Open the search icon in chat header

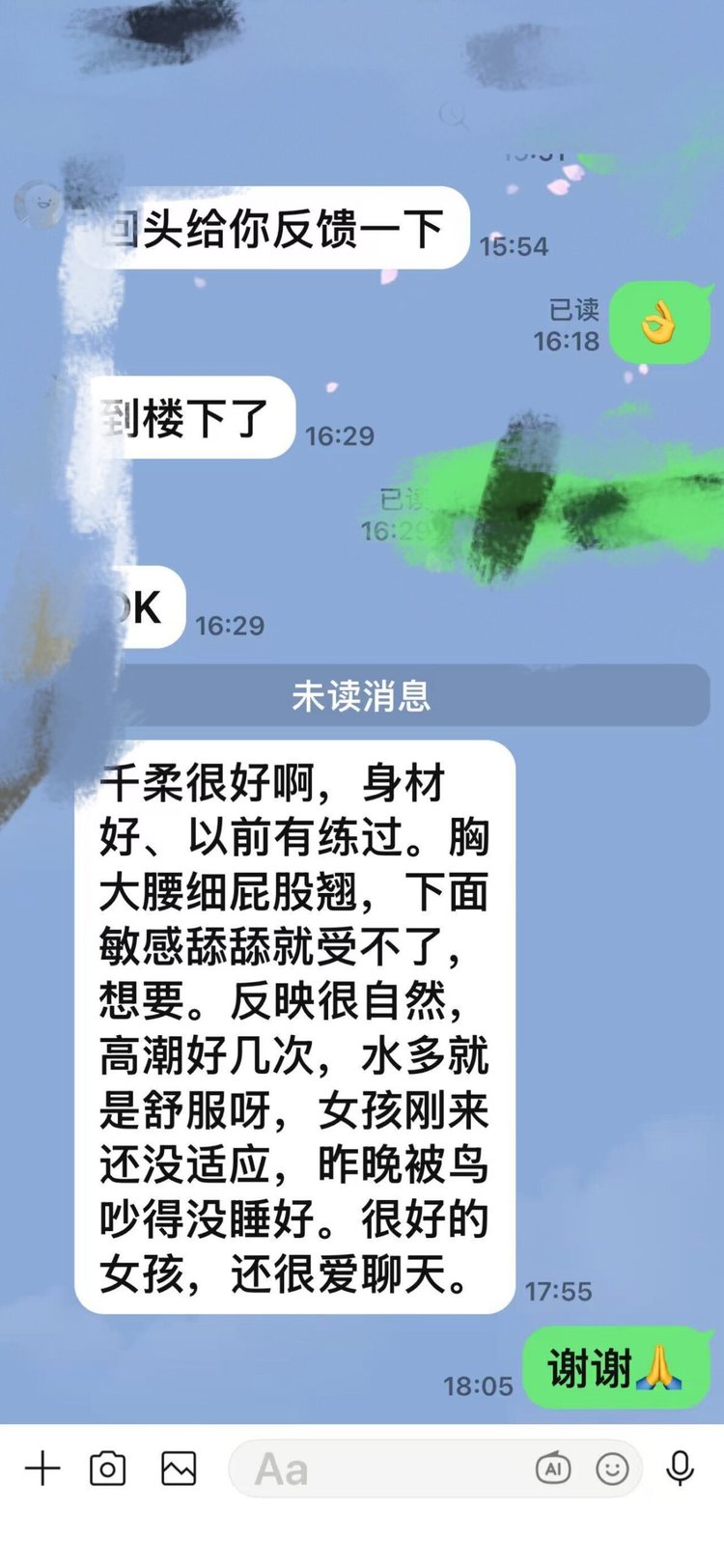pyautogui.click(x=454, y=117)
